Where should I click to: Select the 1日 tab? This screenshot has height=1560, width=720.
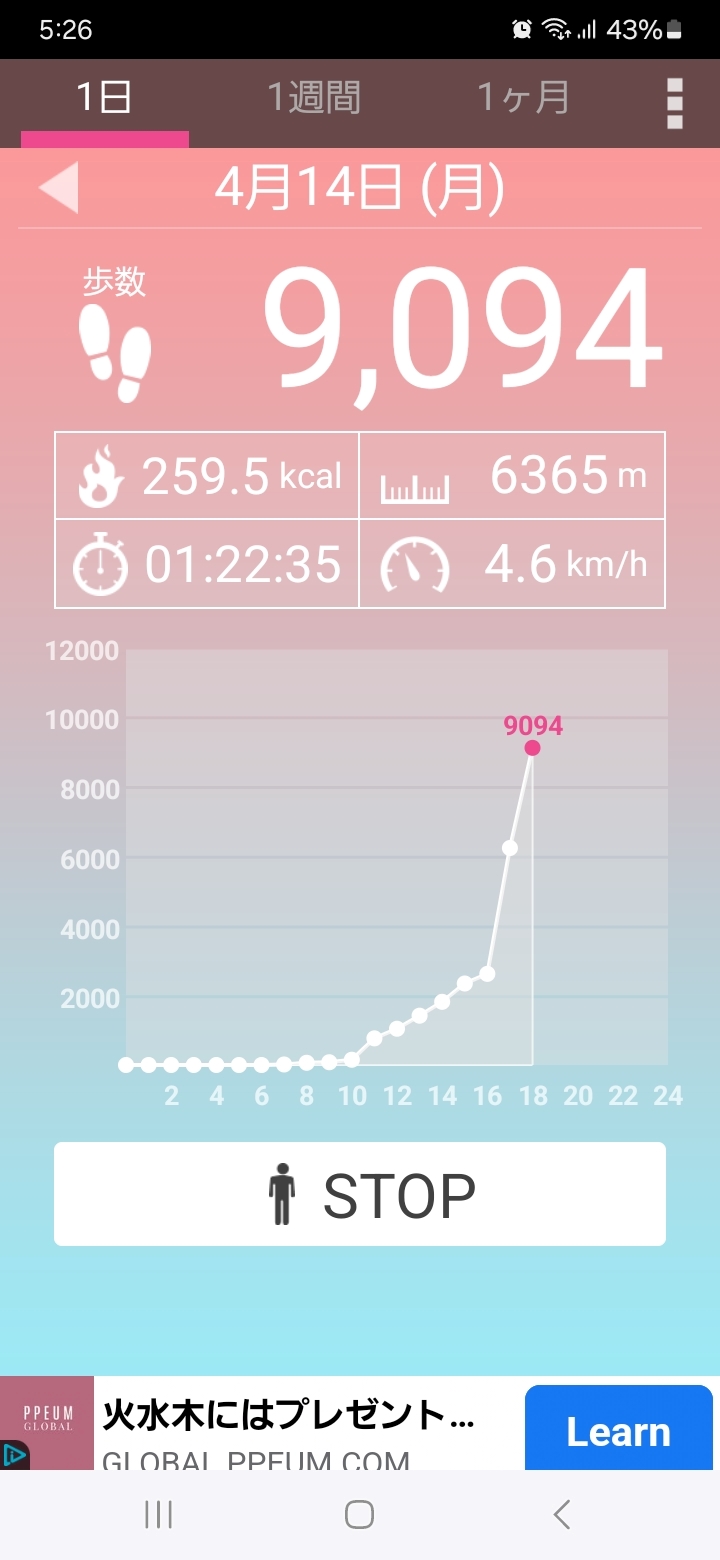(x=104, y=98)
